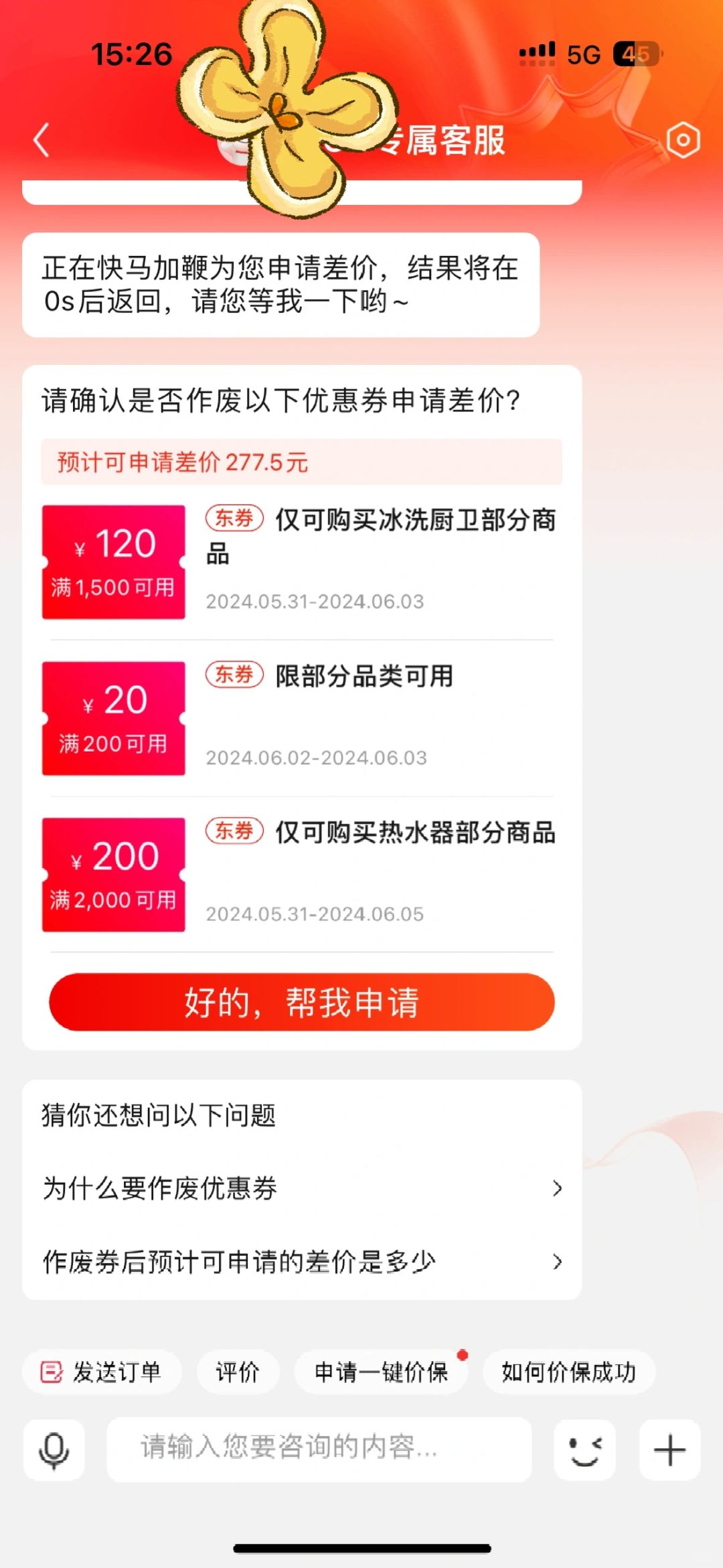Tap the 发送订单 chip
The height and width of the screenshot is (1568, 723).
click(x=102, y=1372)
